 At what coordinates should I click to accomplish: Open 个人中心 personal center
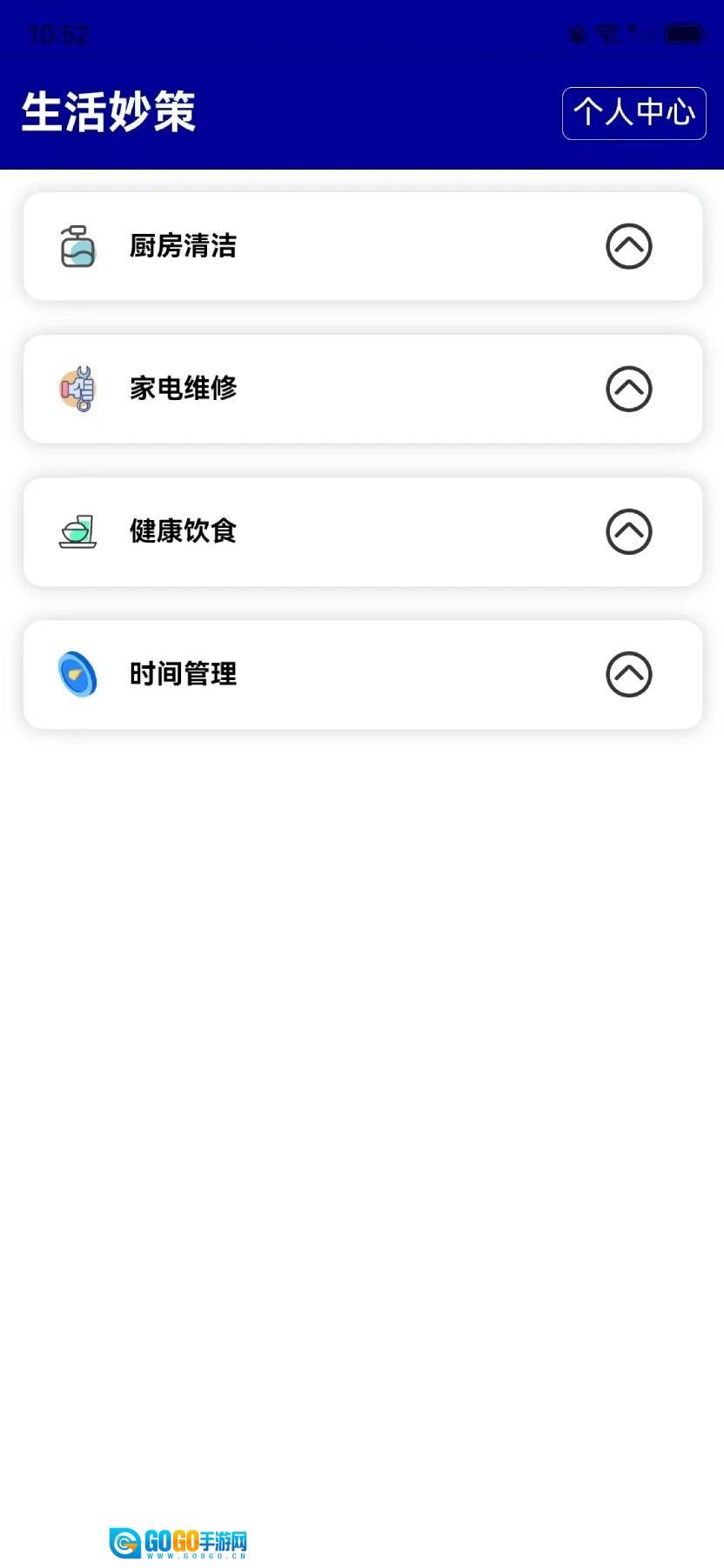(x=633, y=113)
